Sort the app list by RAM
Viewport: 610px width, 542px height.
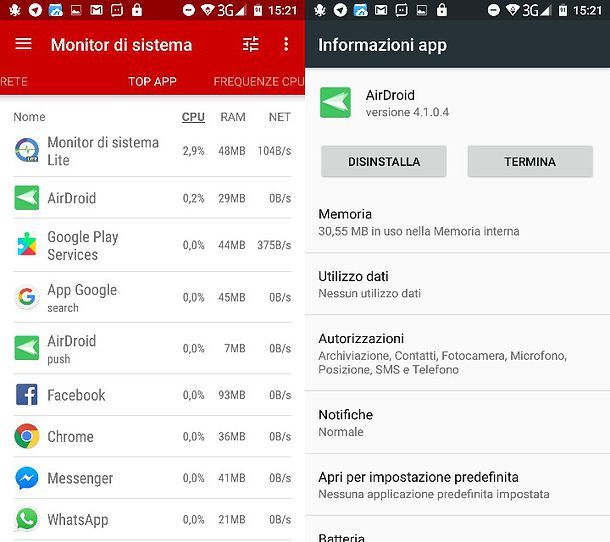click(233, 117)
